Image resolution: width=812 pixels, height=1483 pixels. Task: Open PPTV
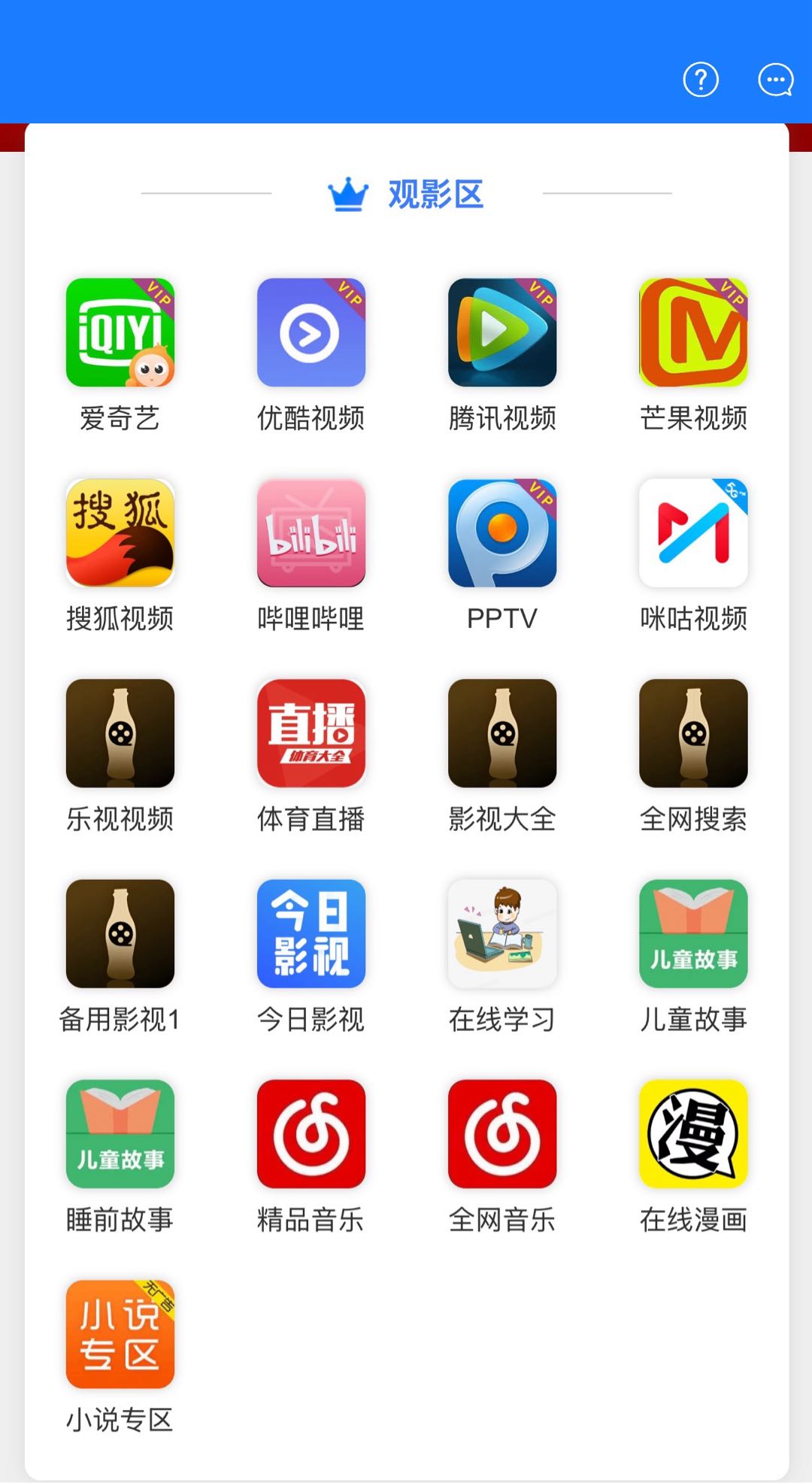click(x=502, y=532)
